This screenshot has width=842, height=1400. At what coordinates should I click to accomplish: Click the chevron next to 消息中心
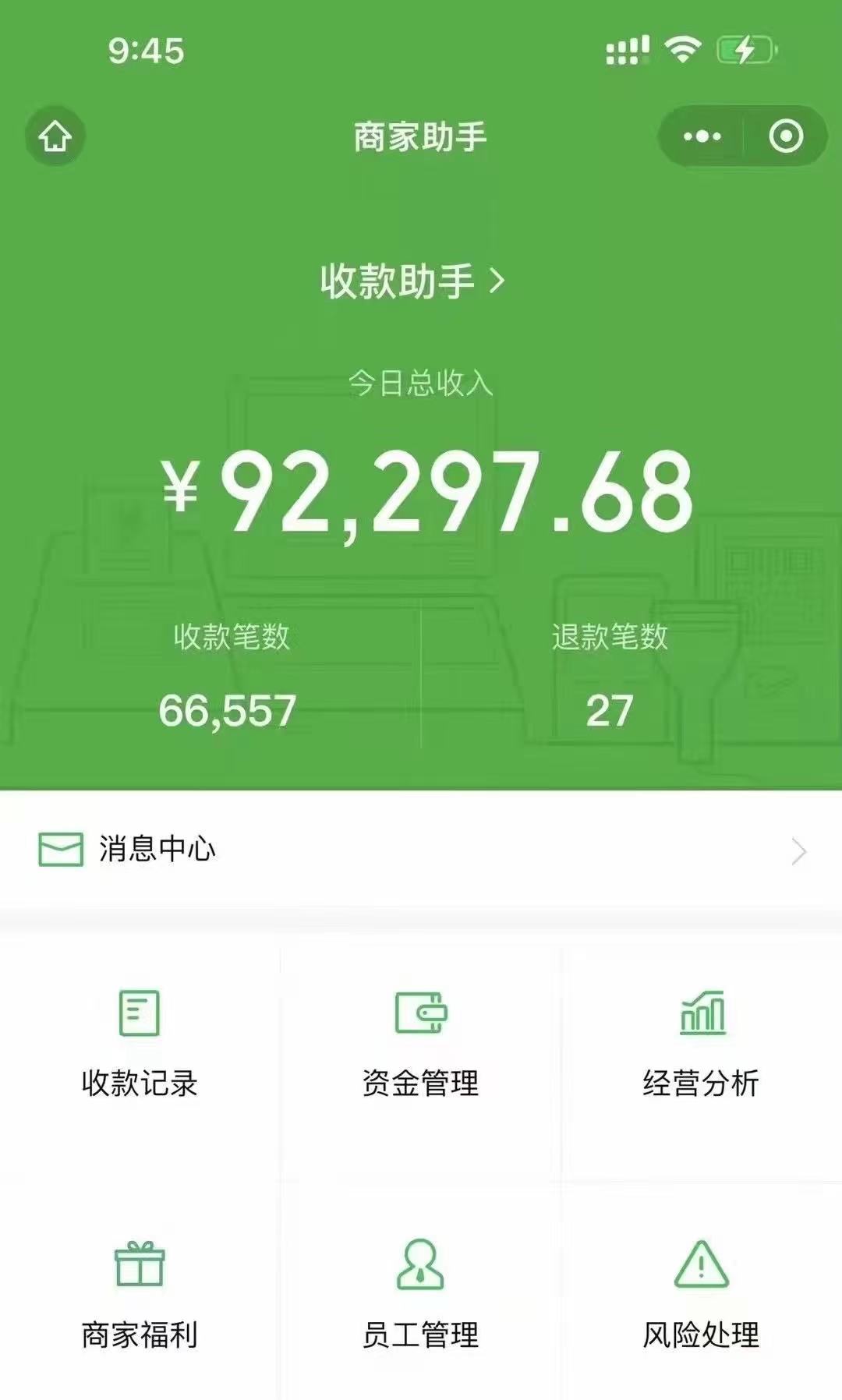pyautogui.click(x=797, y=851)
